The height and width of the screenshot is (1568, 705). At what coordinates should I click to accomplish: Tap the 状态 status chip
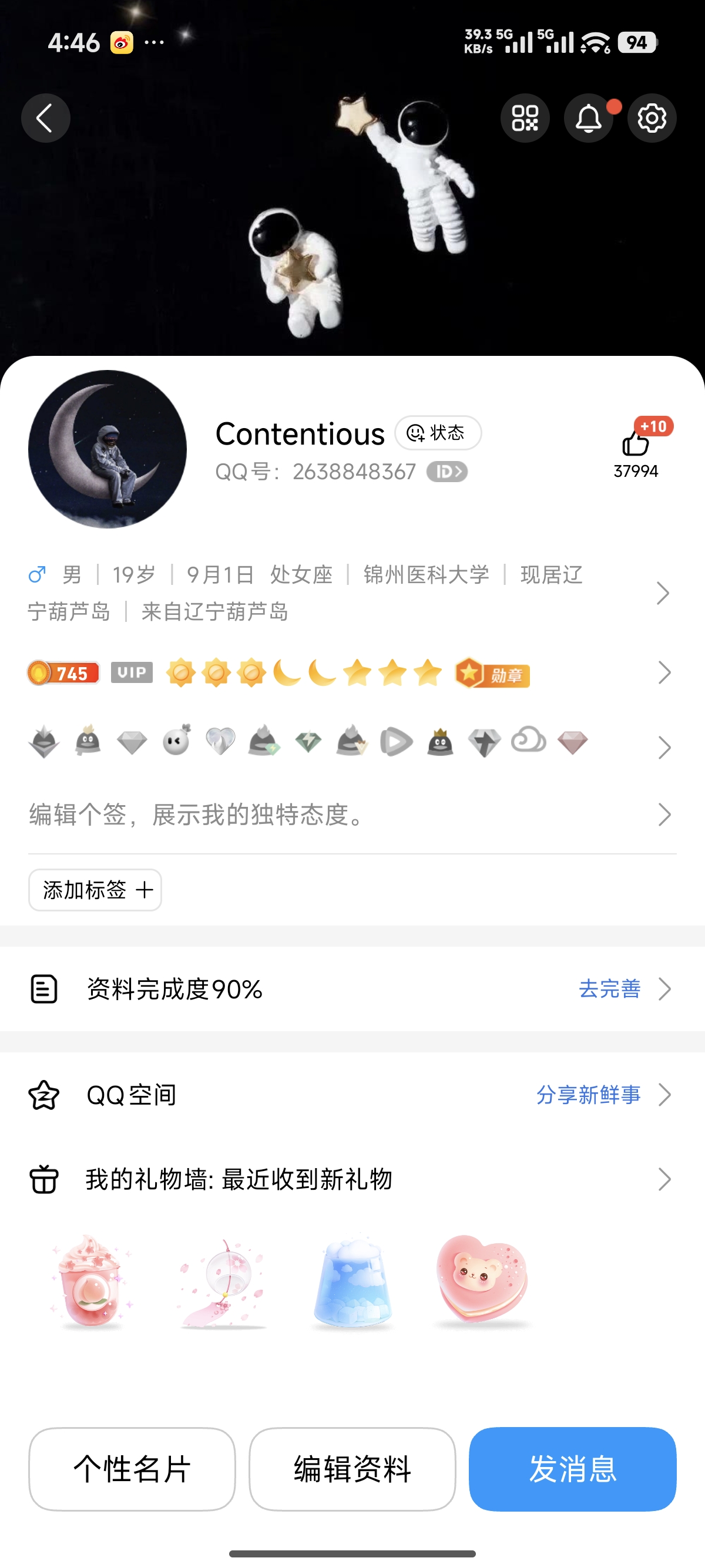coord(438,433)
